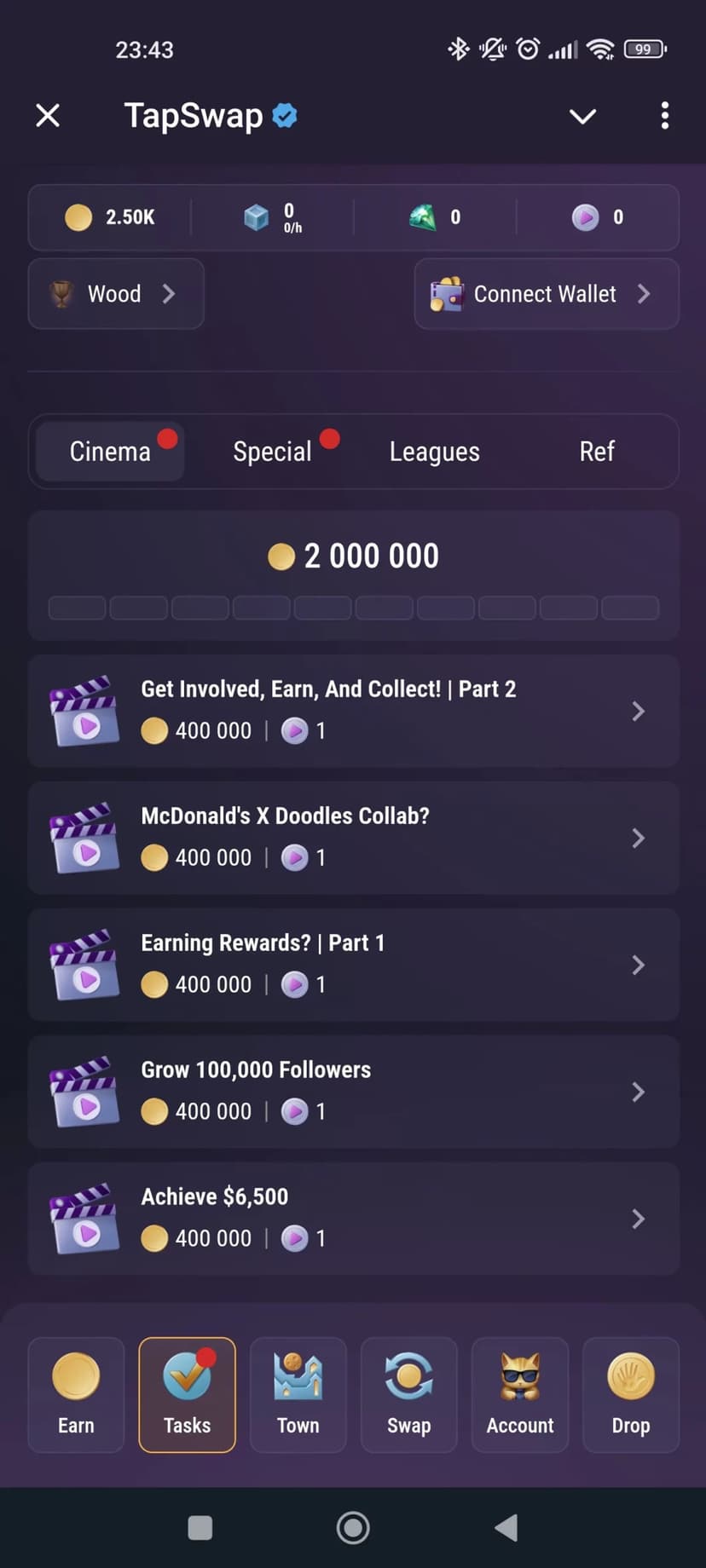The width and height of the screenshot is (706, 1568).
Task: Open the Town section
Action: (298, 1394)
